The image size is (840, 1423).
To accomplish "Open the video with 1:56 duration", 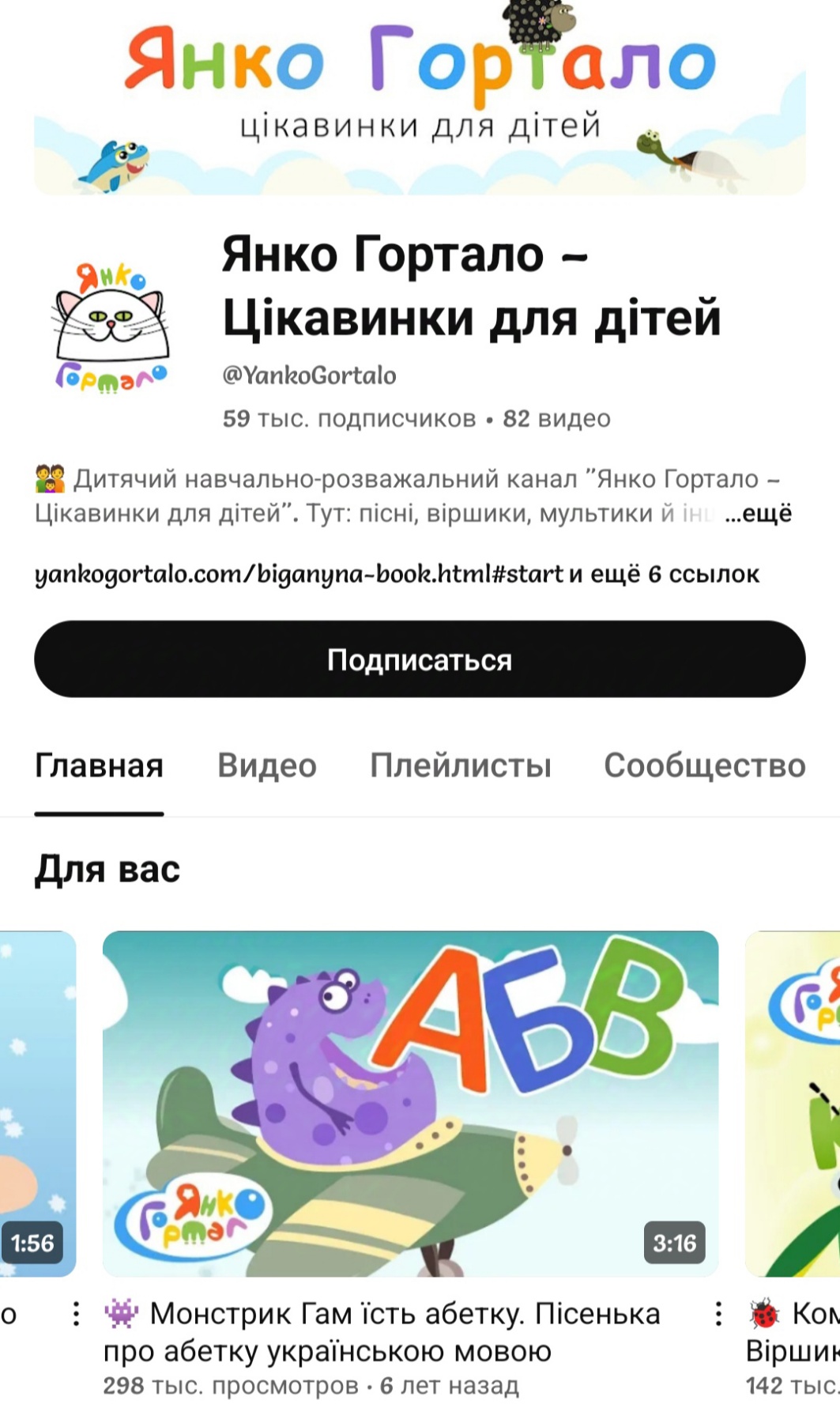I will [x=37, y=1103].
